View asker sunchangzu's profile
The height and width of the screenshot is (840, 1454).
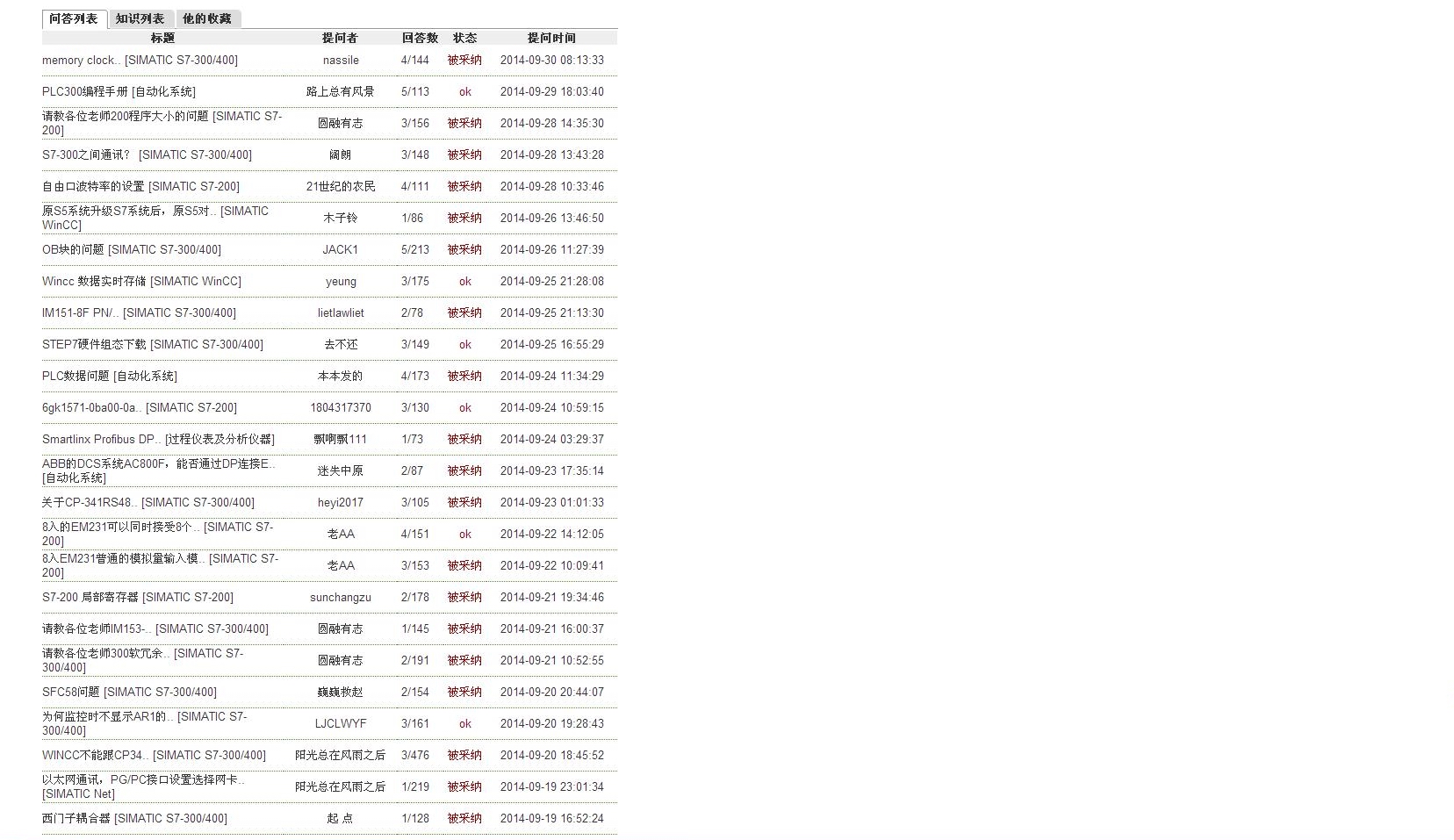[x=340, y=598]
